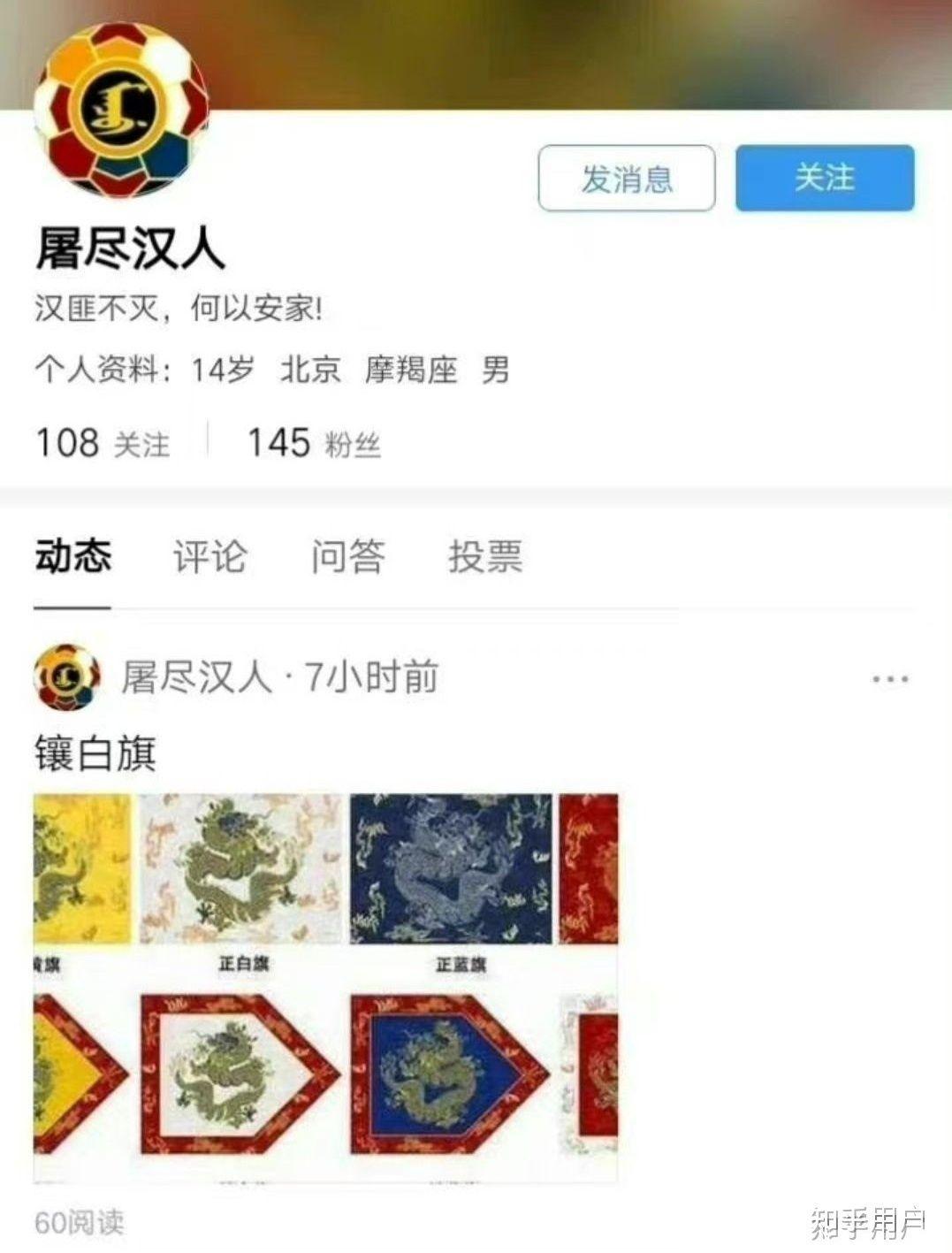
Task: Show the 动态 tab
Action: pyautogui.click(x=72, y=556)
